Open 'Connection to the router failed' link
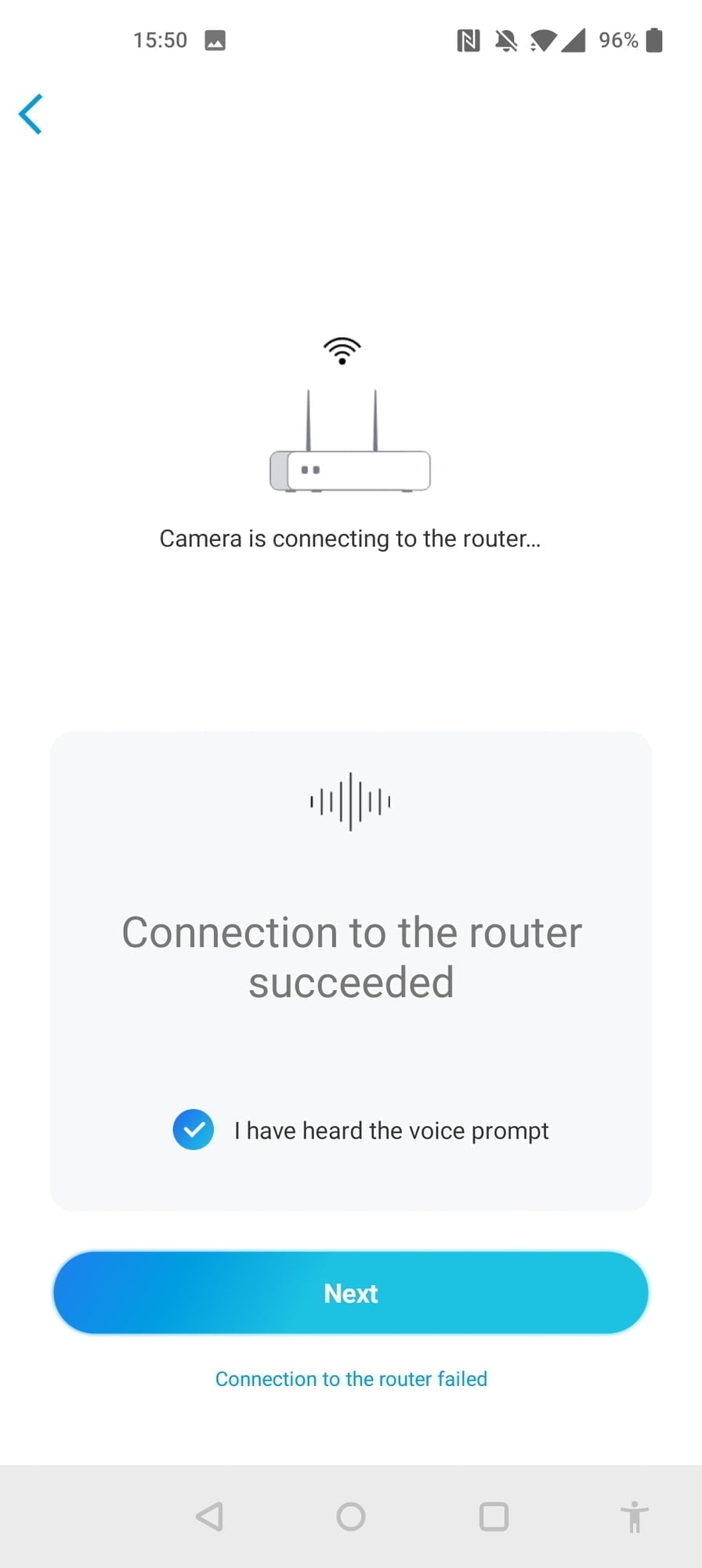This screenshot has height=1568, width=702. [351, 1379]
